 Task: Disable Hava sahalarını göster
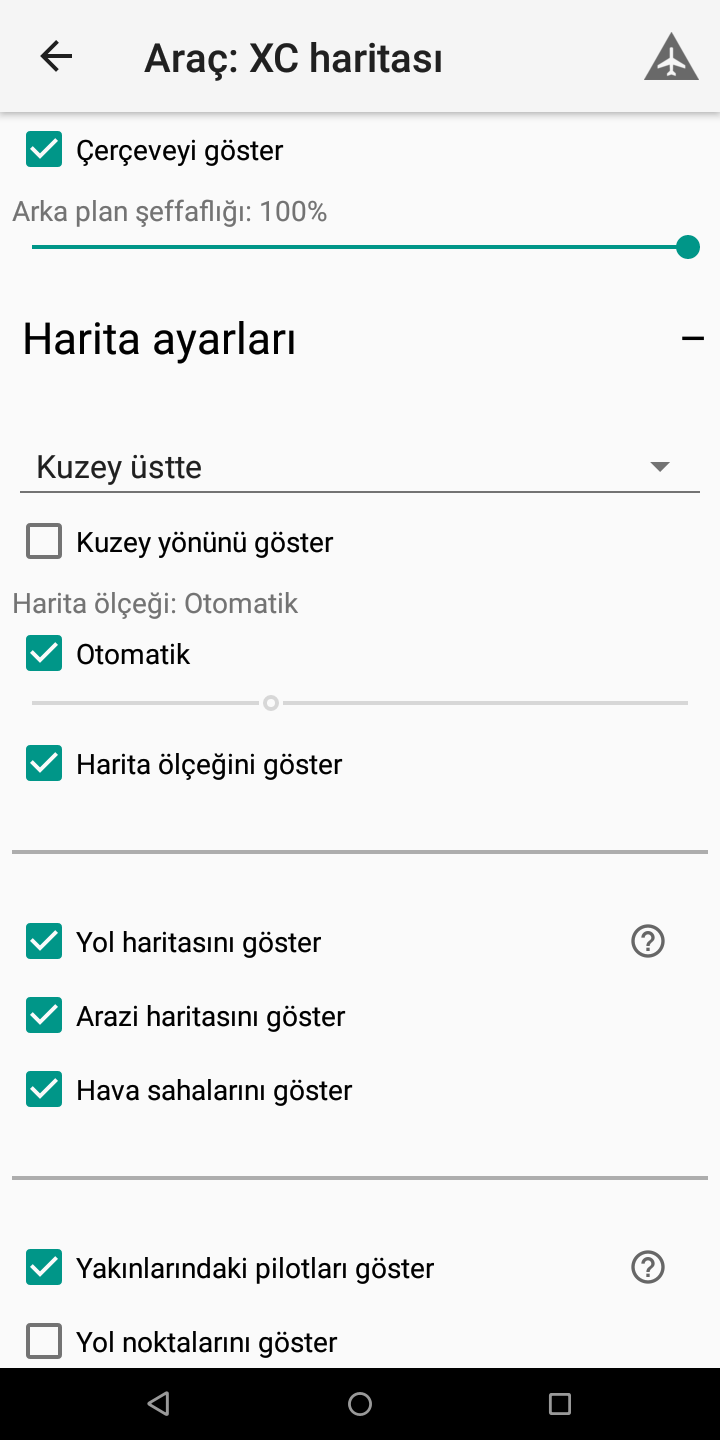tap(44, 1090)
